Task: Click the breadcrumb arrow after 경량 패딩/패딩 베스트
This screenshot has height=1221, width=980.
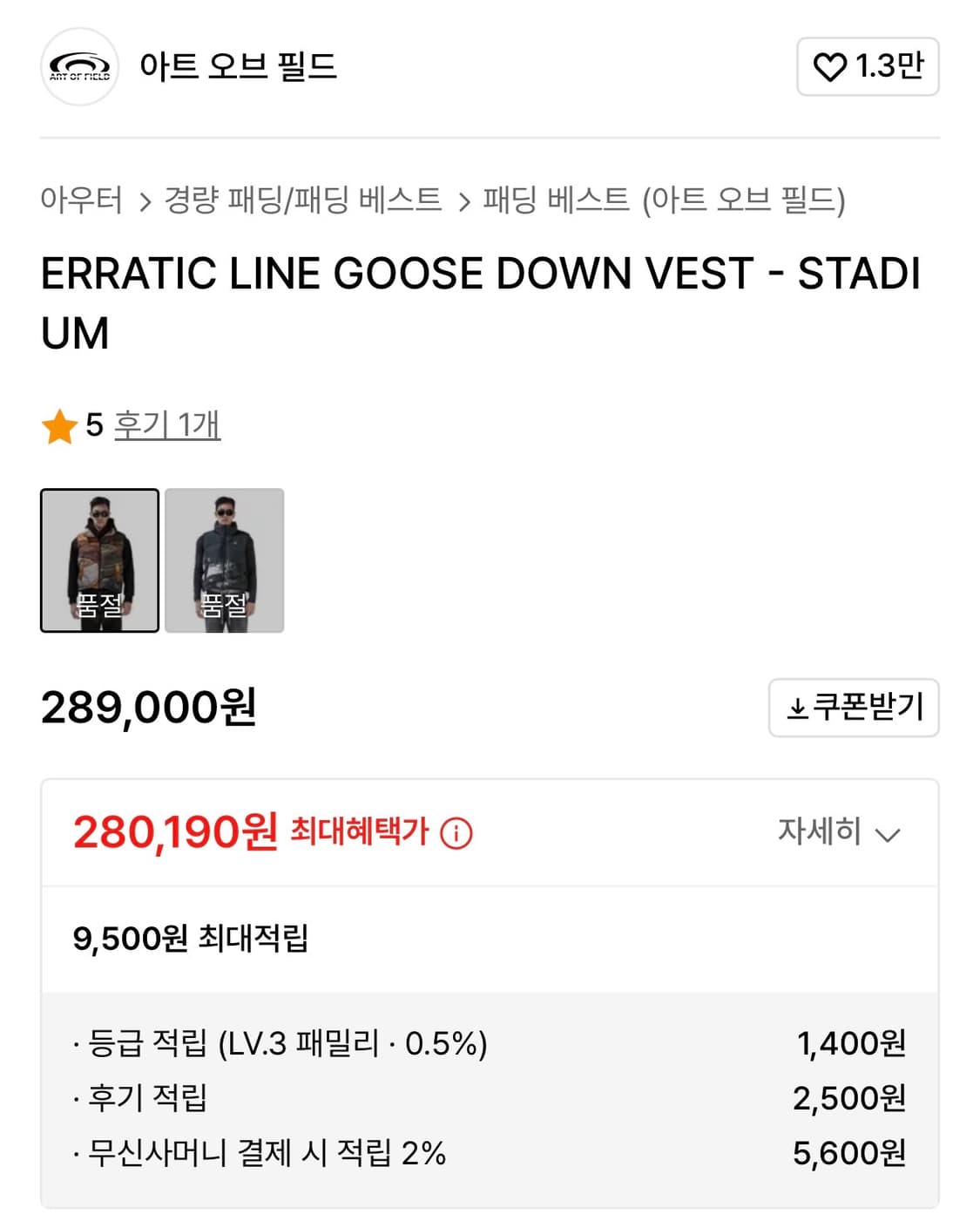Action: [x=466, y=200]
